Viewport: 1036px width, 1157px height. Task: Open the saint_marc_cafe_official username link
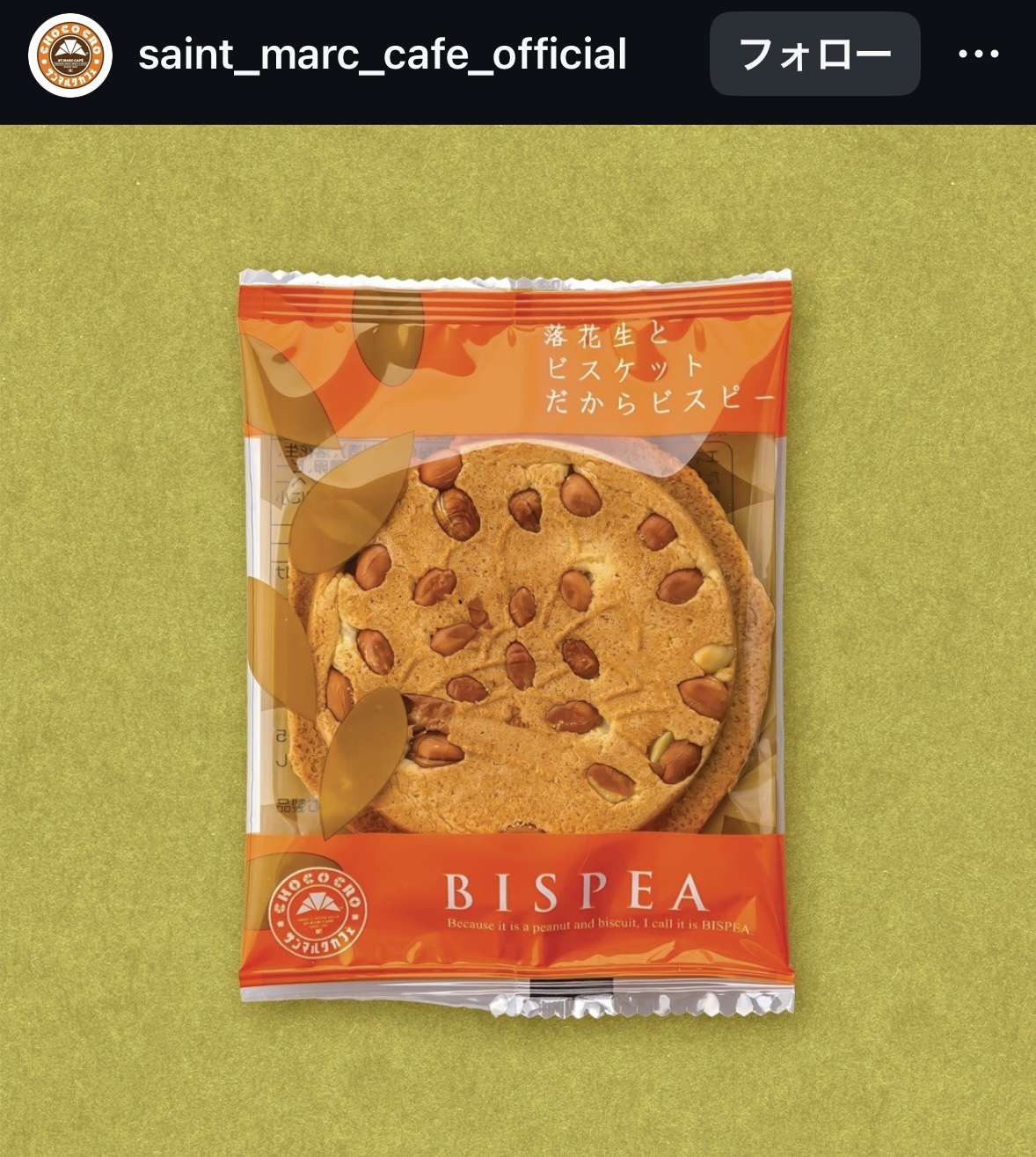382,55
